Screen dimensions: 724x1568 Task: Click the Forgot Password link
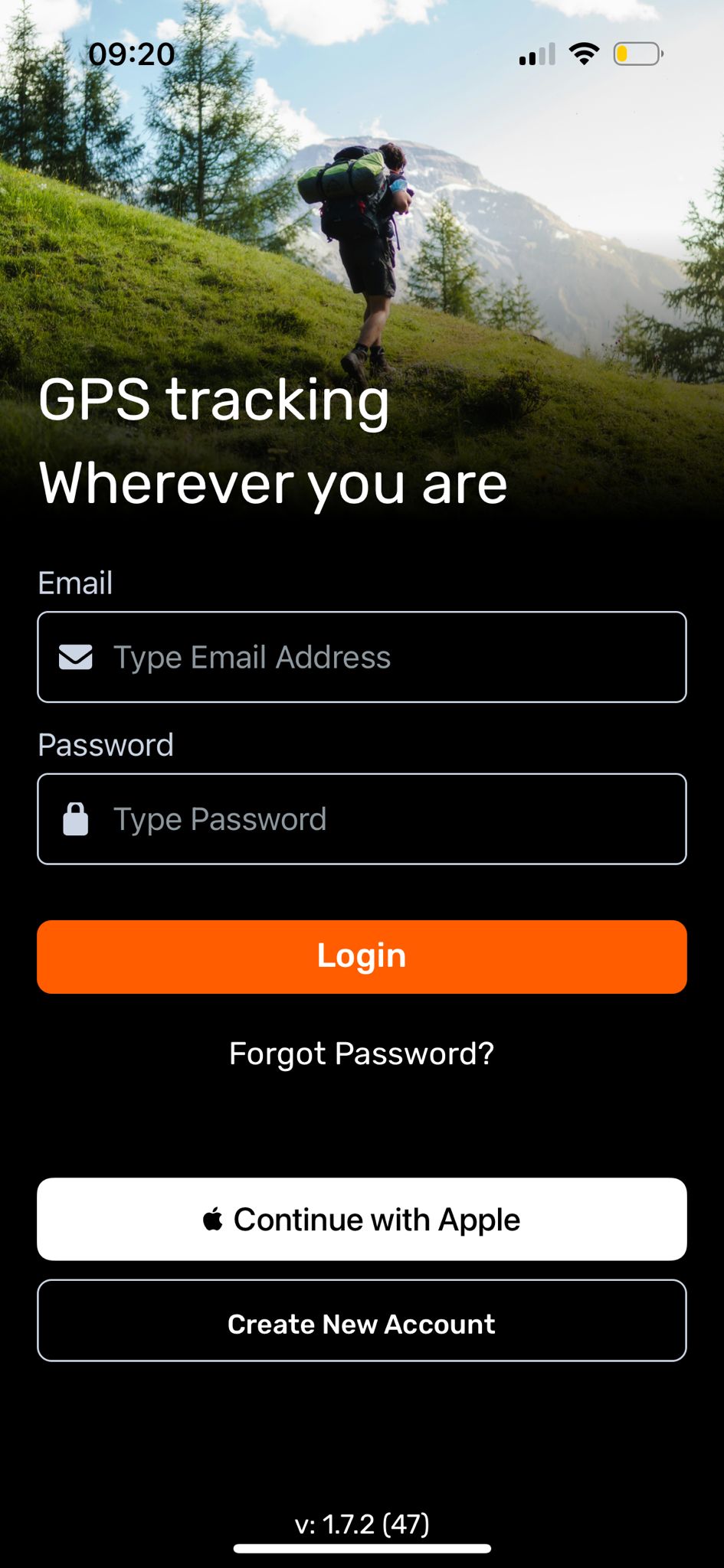pyautogui.click(x=362, y=1053)
